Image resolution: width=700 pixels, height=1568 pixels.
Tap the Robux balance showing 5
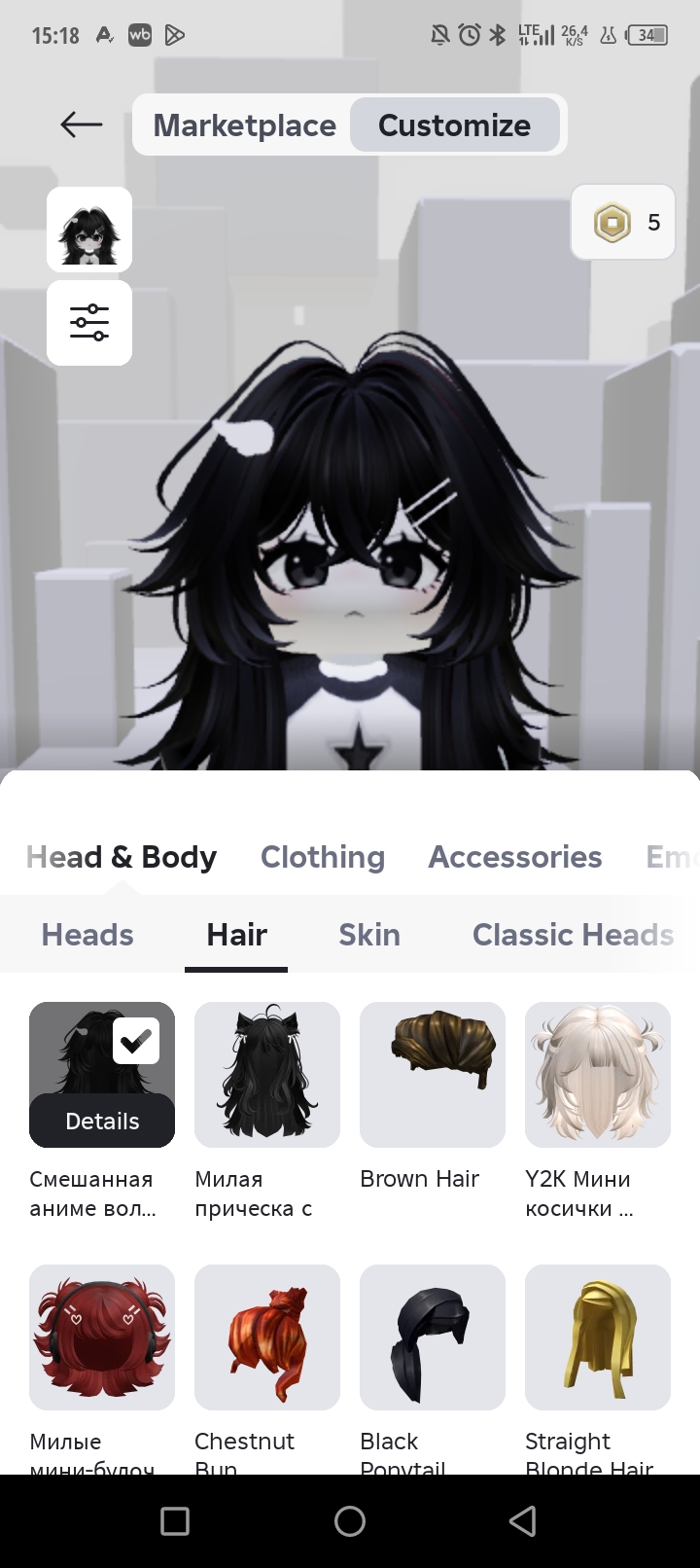623,222
